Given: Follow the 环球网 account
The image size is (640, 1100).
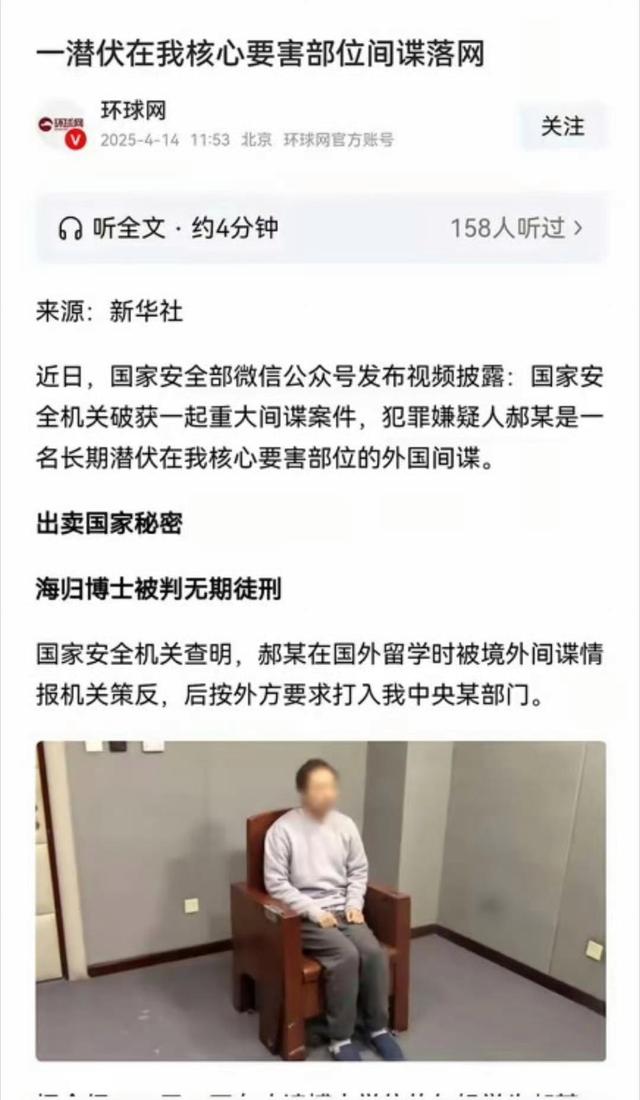Looking at the screenshot, I should [x=563, y=127].
